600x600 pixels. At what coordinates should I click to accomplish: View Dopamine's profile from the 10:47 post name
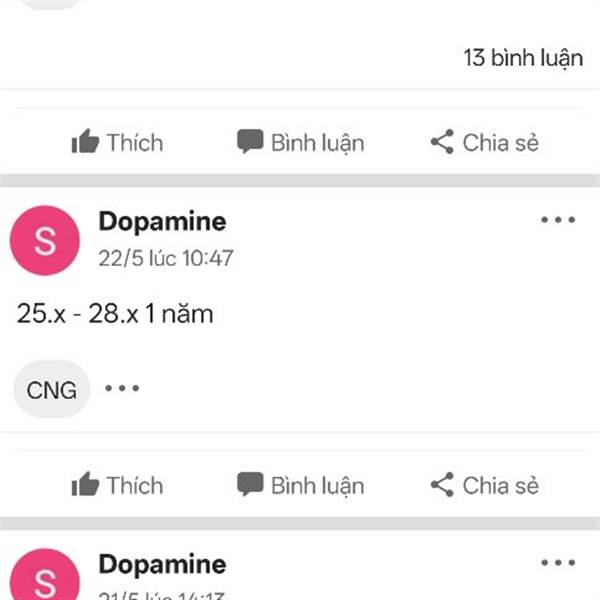pyautogui.click(x=162, y=222)
